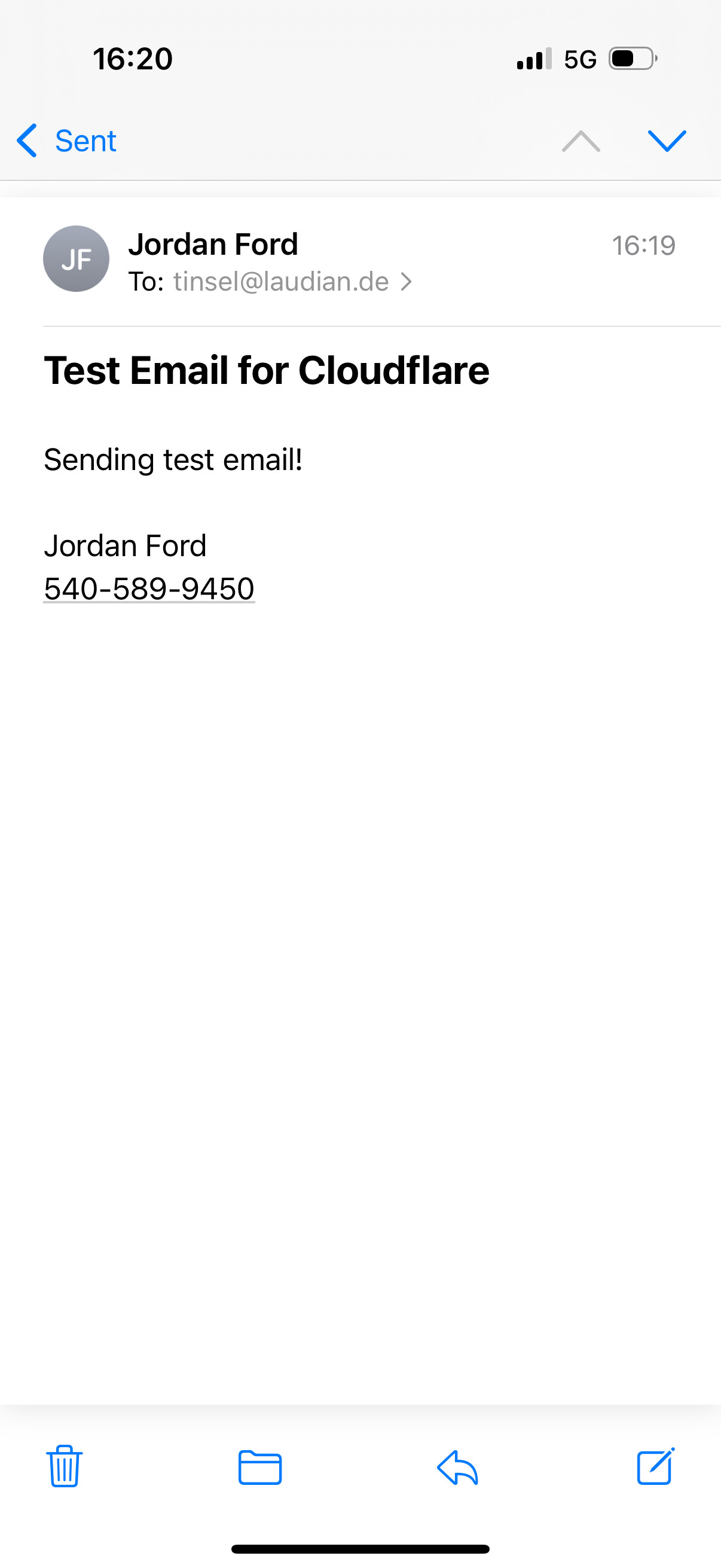Viewport: 721px width, 1568px height.
Task: Compose a new email
Action: [655, 1466]
